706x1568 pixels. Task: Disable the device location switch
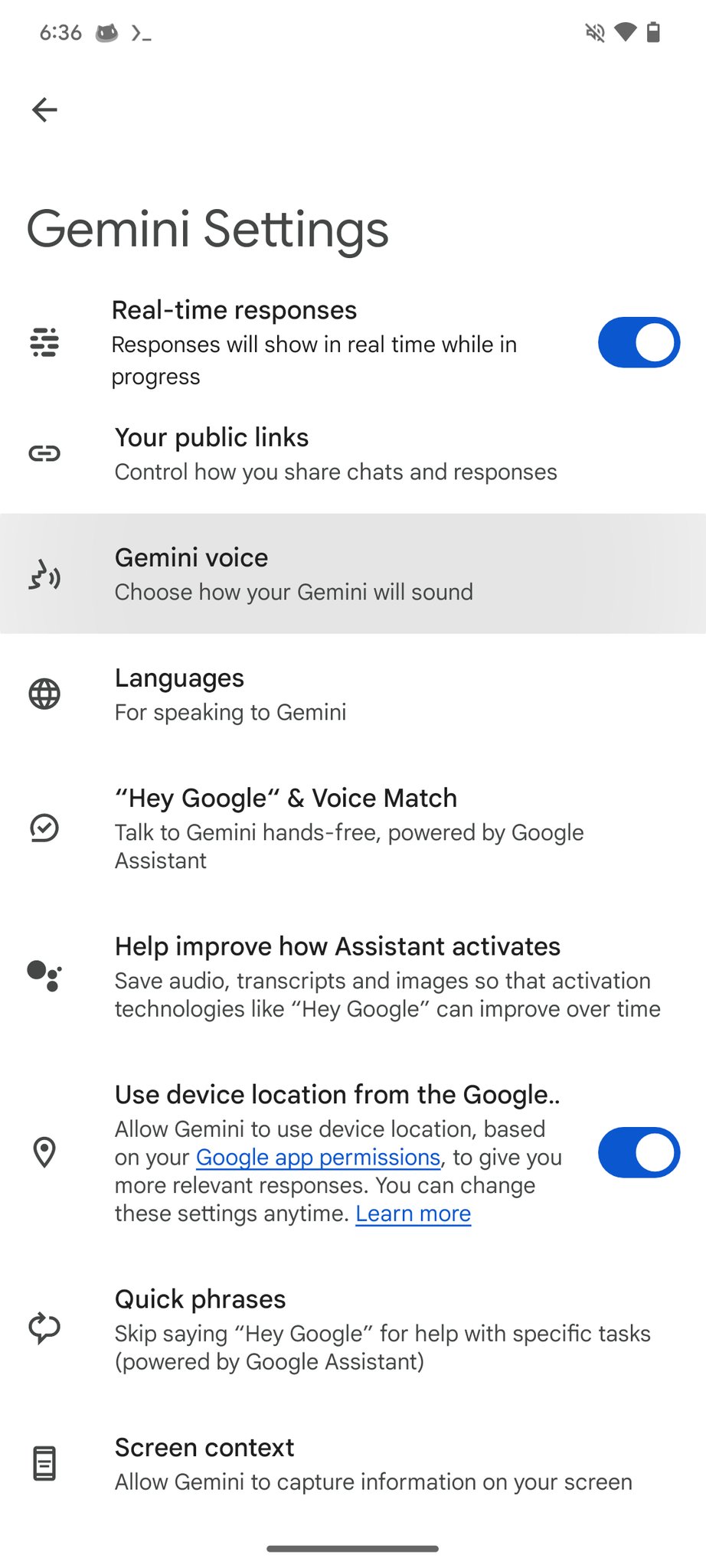point(638,1152)
